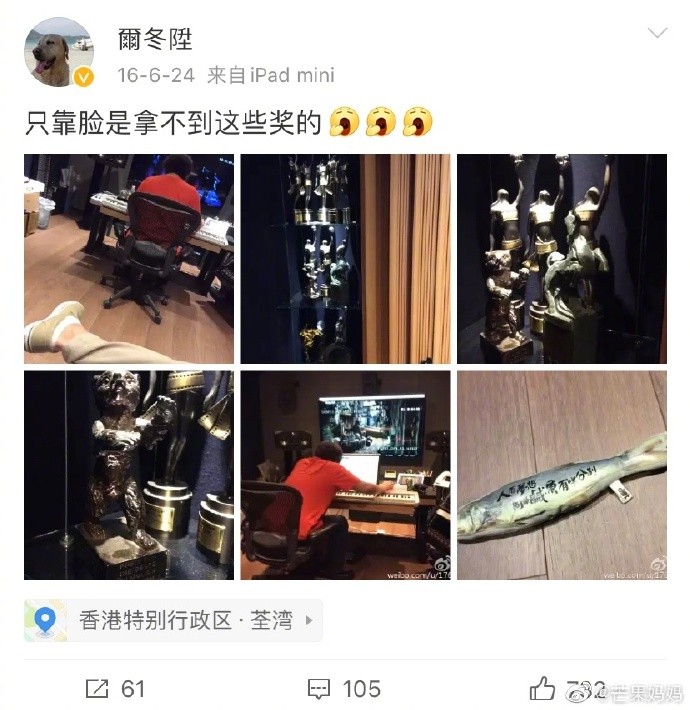Viewport: 690px width, 710px height.
Task: Open trophy cabinet photo beside the curtain
Action: tap(345, 258)
